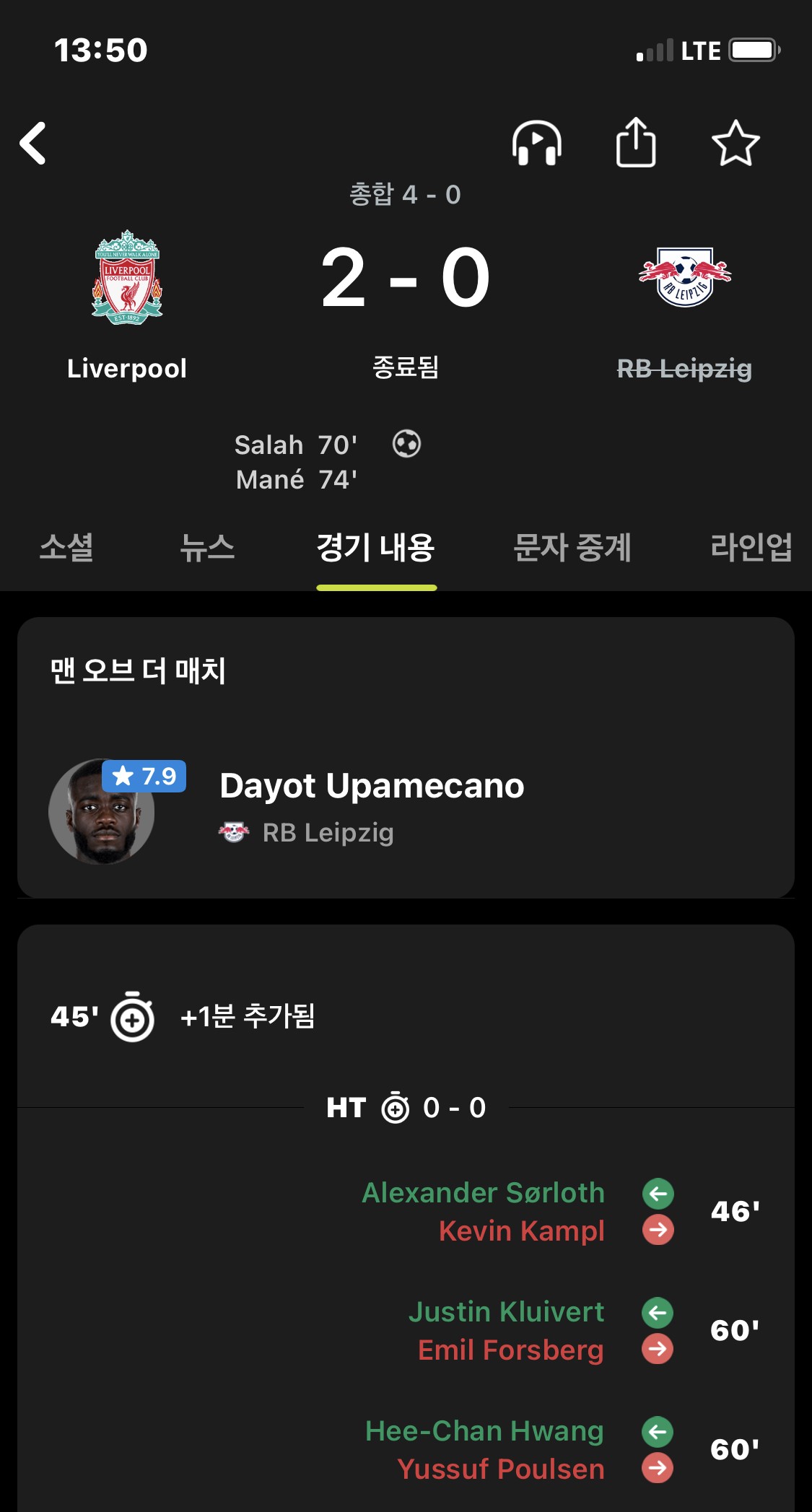
Task: Share this match
Action: (636, 142)
